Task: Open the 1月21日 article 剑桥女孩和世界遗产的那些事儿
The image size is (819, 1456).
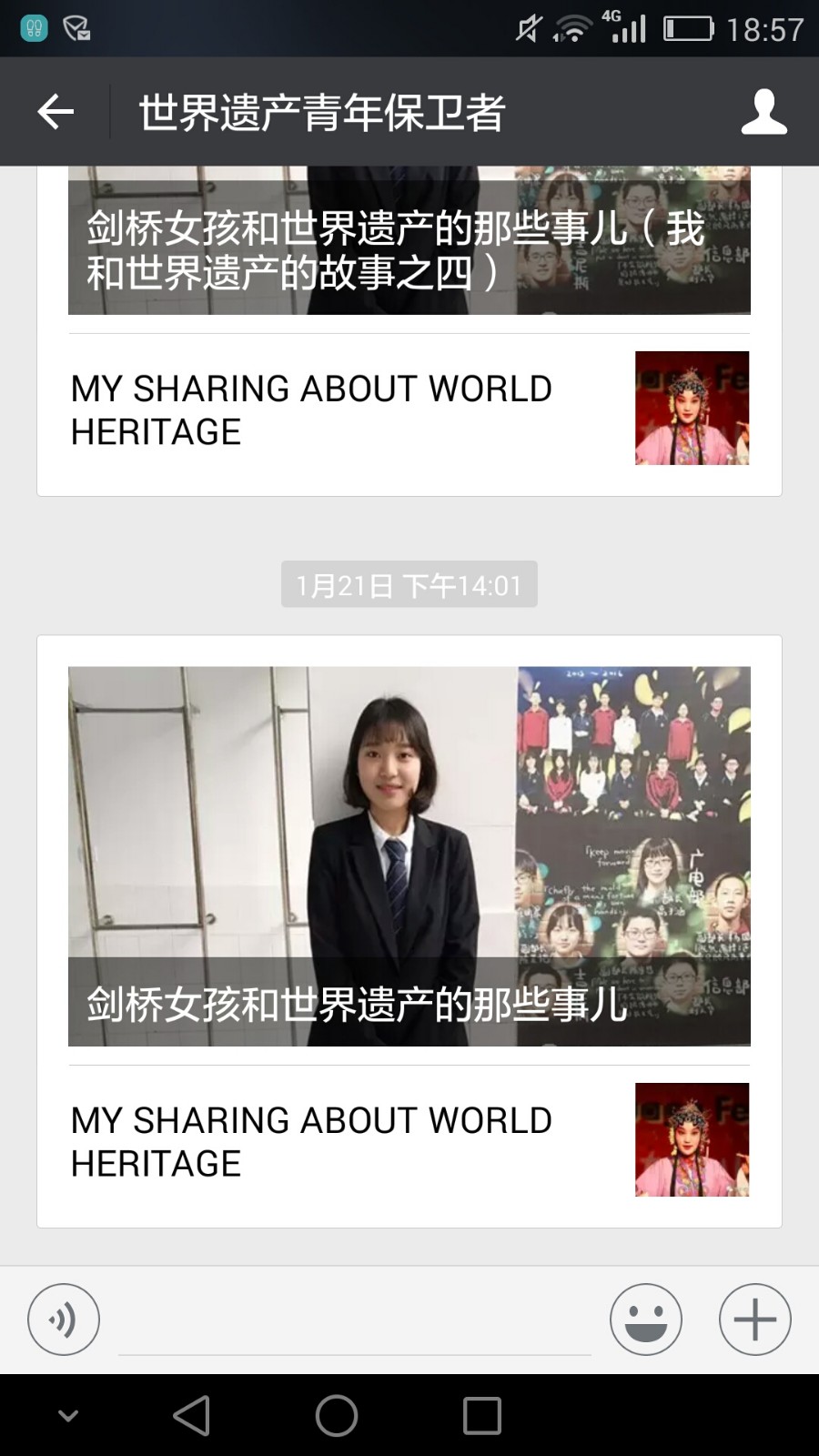Action: click(x=409, y=855)
